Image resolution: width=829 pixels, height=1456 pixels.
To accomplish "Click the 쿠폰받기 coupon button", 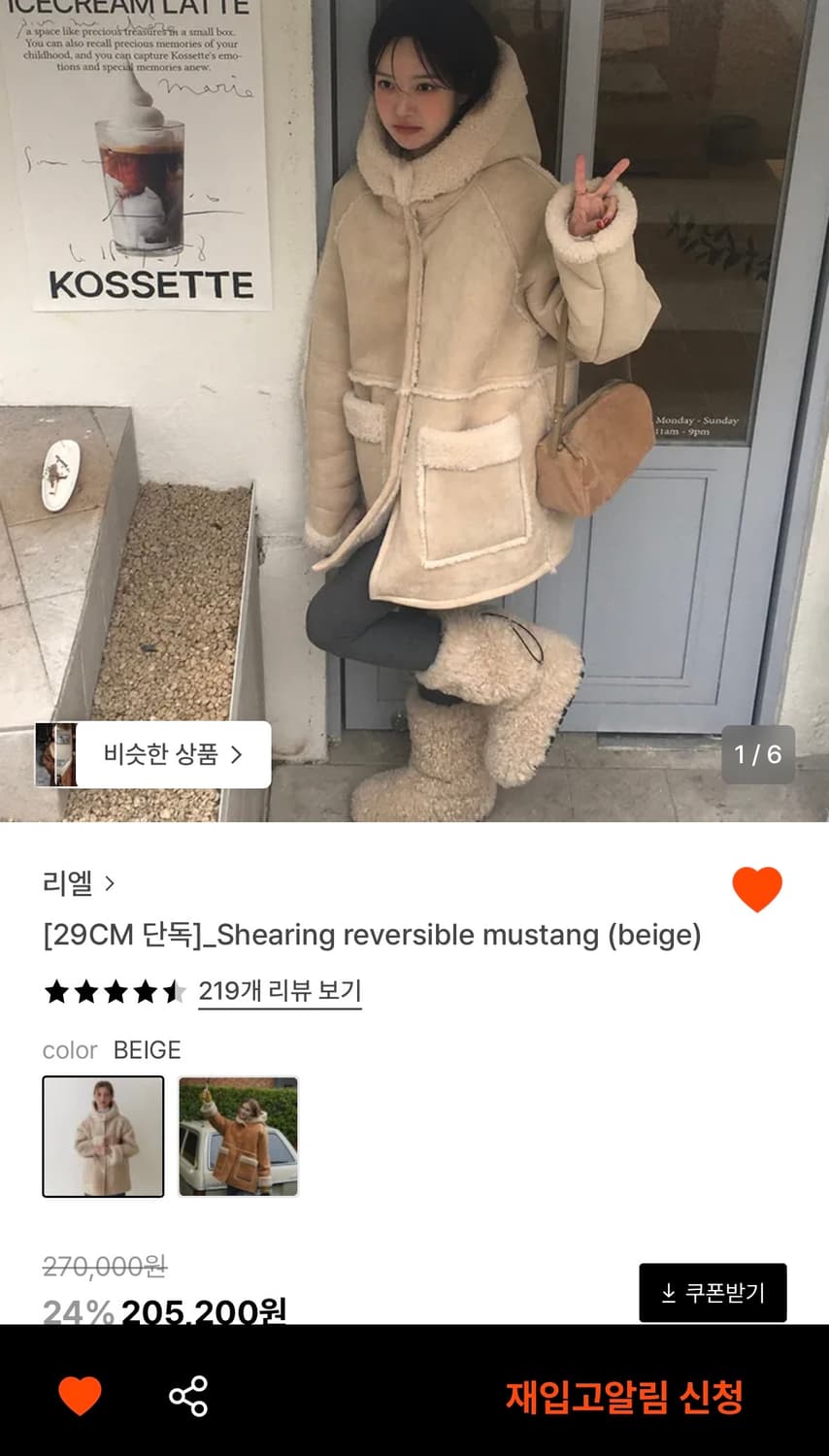I will tap(713, 1291).
